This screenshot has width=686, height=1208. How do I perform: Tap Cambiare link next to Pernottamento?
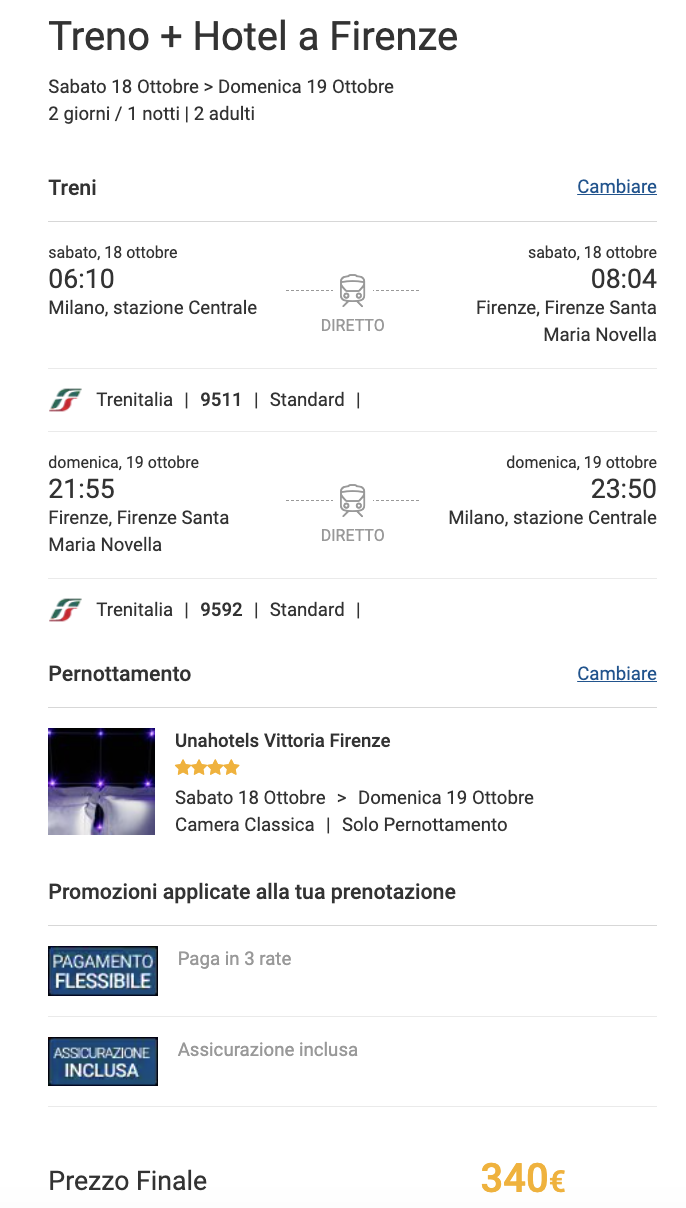click(x=616, y=674)
